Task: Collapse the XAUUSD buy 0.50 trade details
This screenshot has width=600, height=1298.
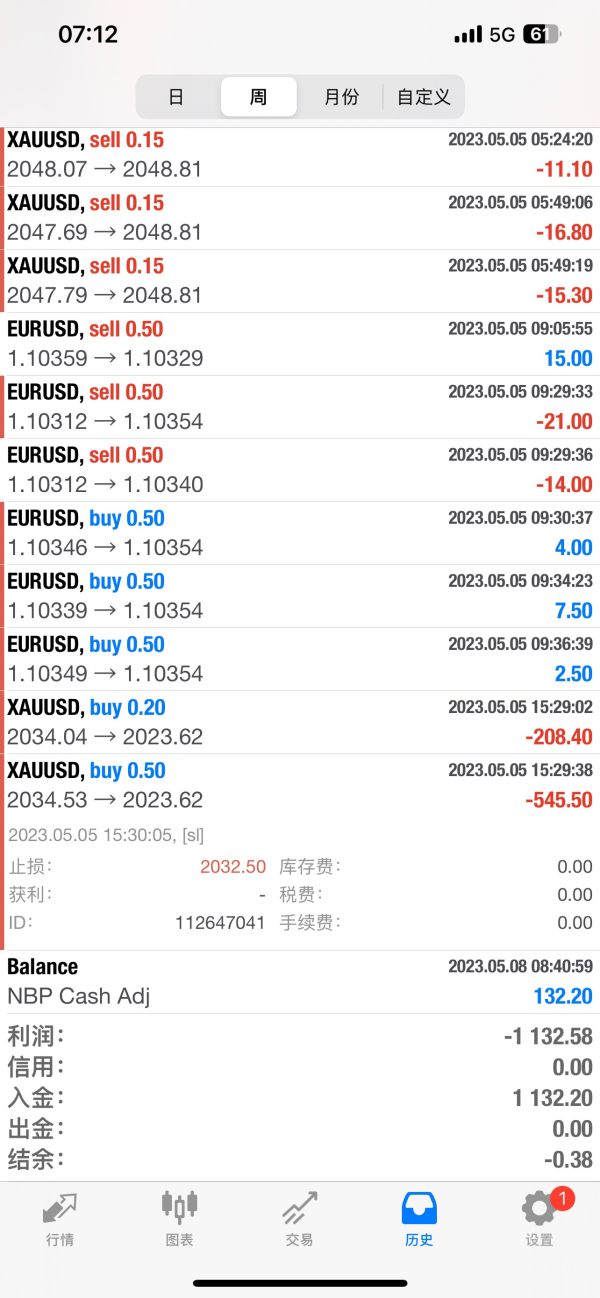Action: coord(300,785)
